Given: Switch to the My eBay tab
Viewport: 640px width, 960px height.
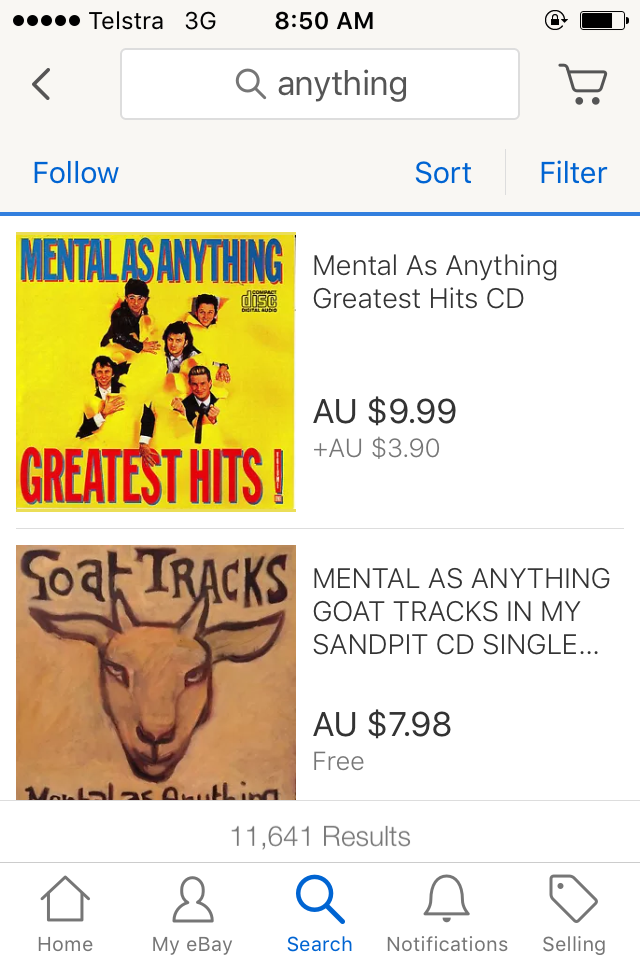Looking at the screenshot, I should click(x=192, y=913).
